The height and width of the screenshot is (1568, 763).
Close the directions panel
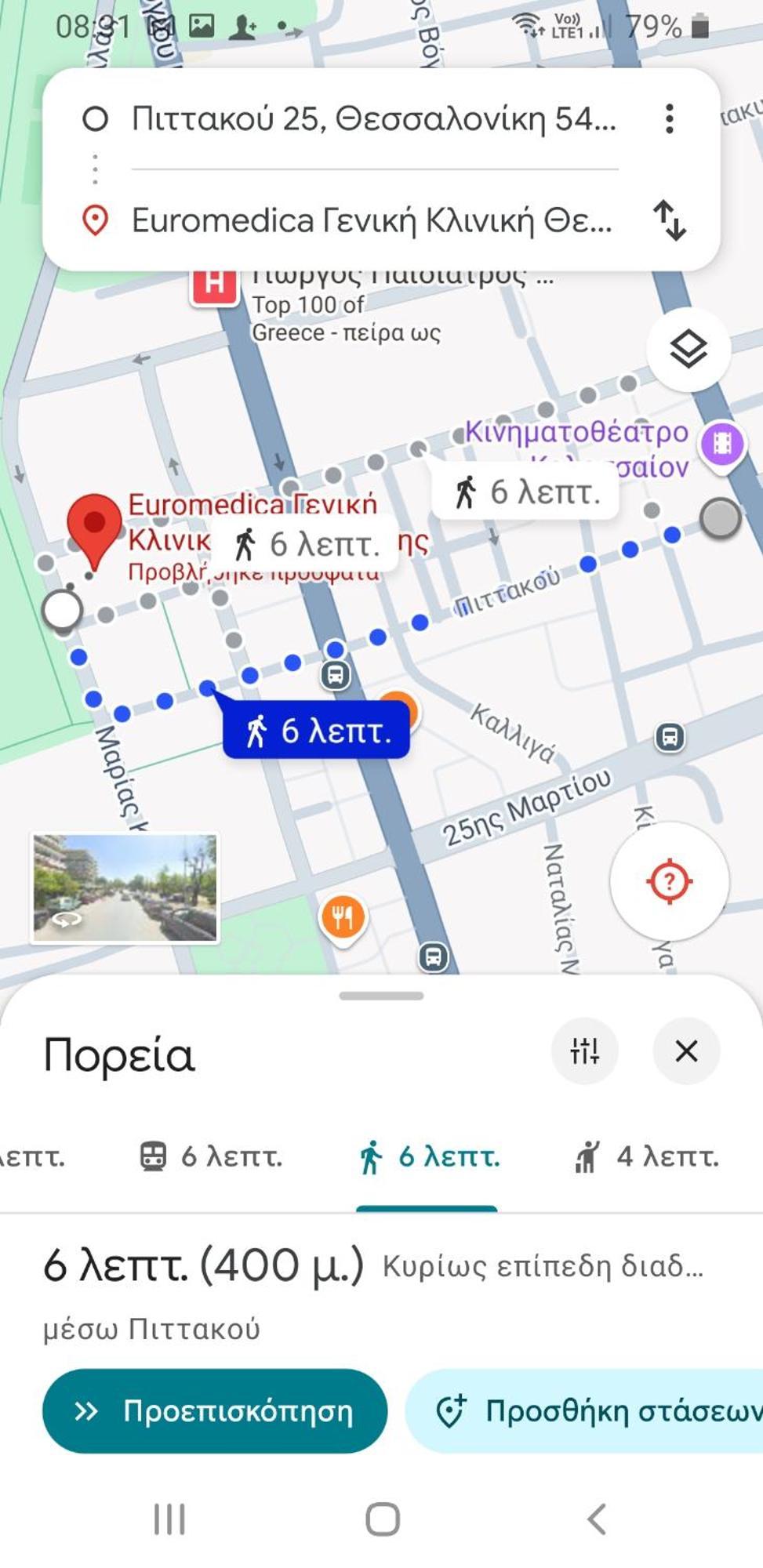click(x=686, y=1051)
